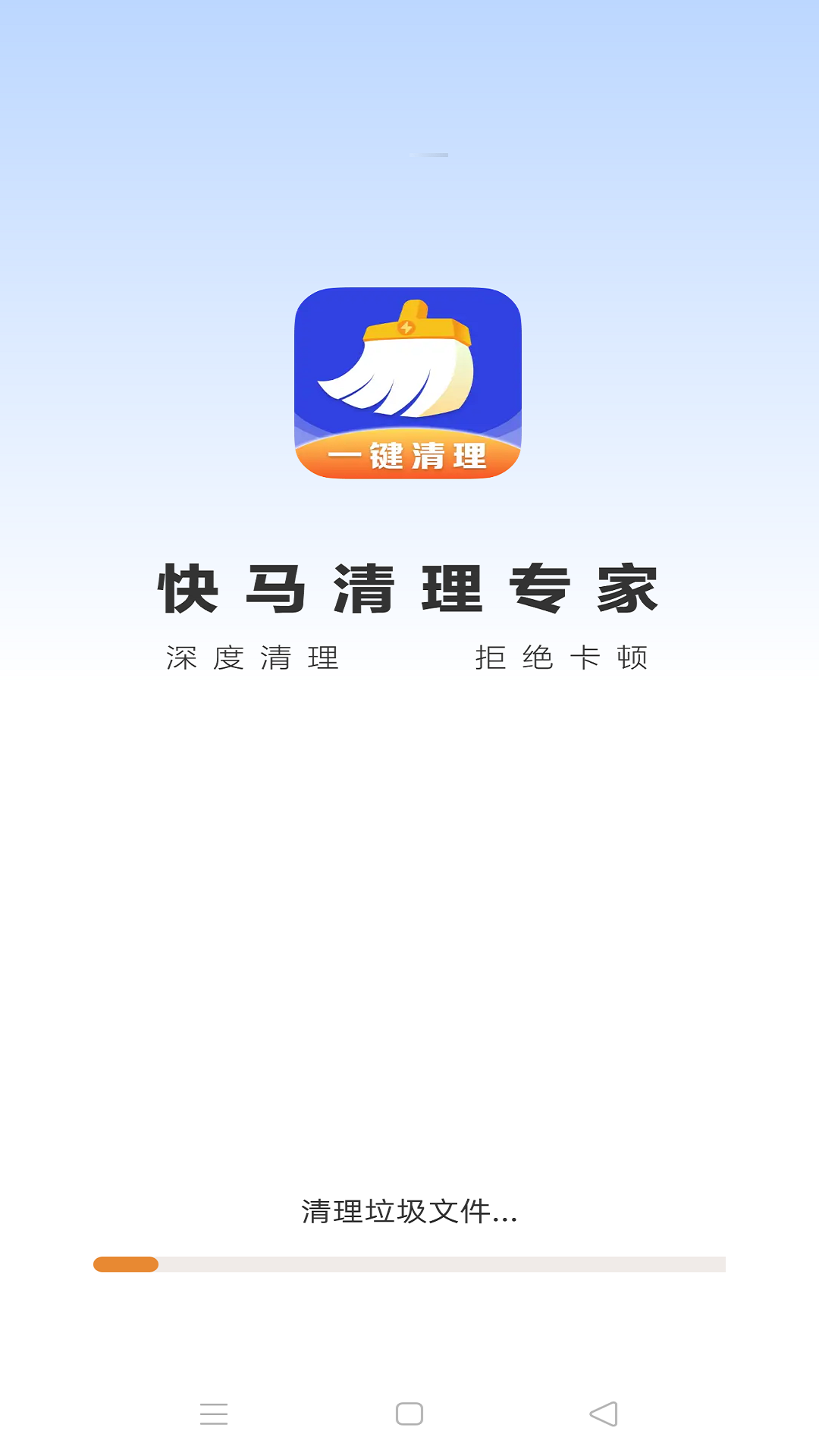Tap the system back arrow
This screenshot has height=1456, width=819.
pyautogui.click(x=604, y=1414)
